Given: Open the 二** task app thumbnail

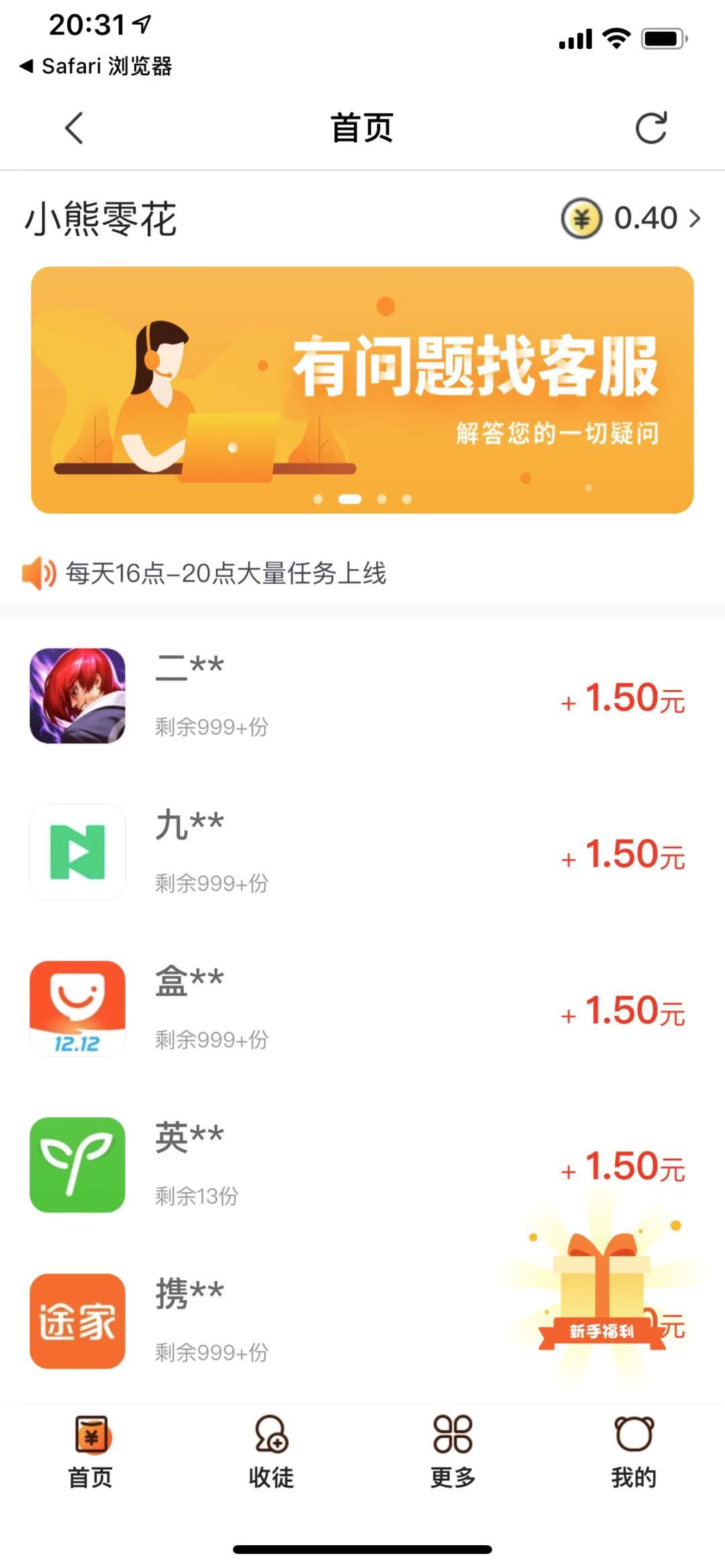Looking at the screenshot, I should click(x=77, y=696).
